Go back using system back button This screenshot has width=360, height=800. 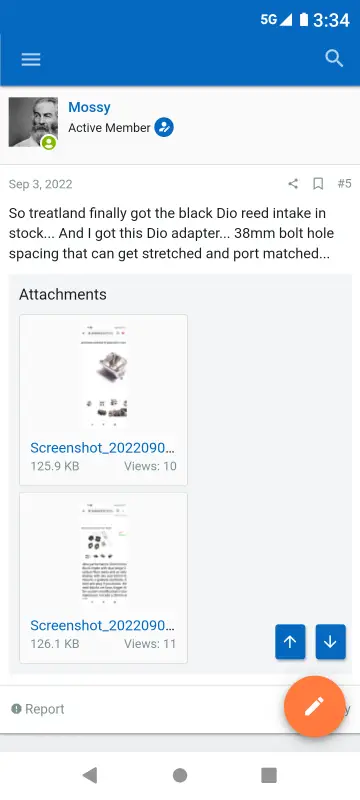[x=90, y=776]
